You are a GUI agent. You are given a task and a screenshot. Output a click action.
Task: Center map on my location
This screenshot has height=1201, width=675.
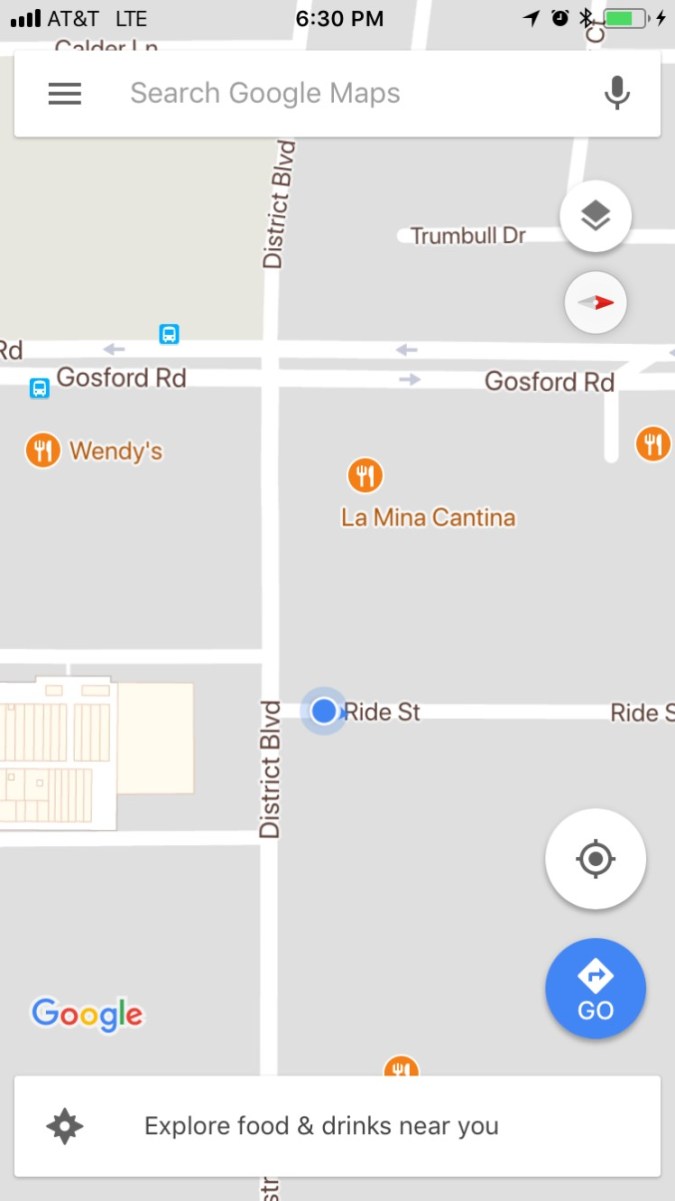pos(595,859)
